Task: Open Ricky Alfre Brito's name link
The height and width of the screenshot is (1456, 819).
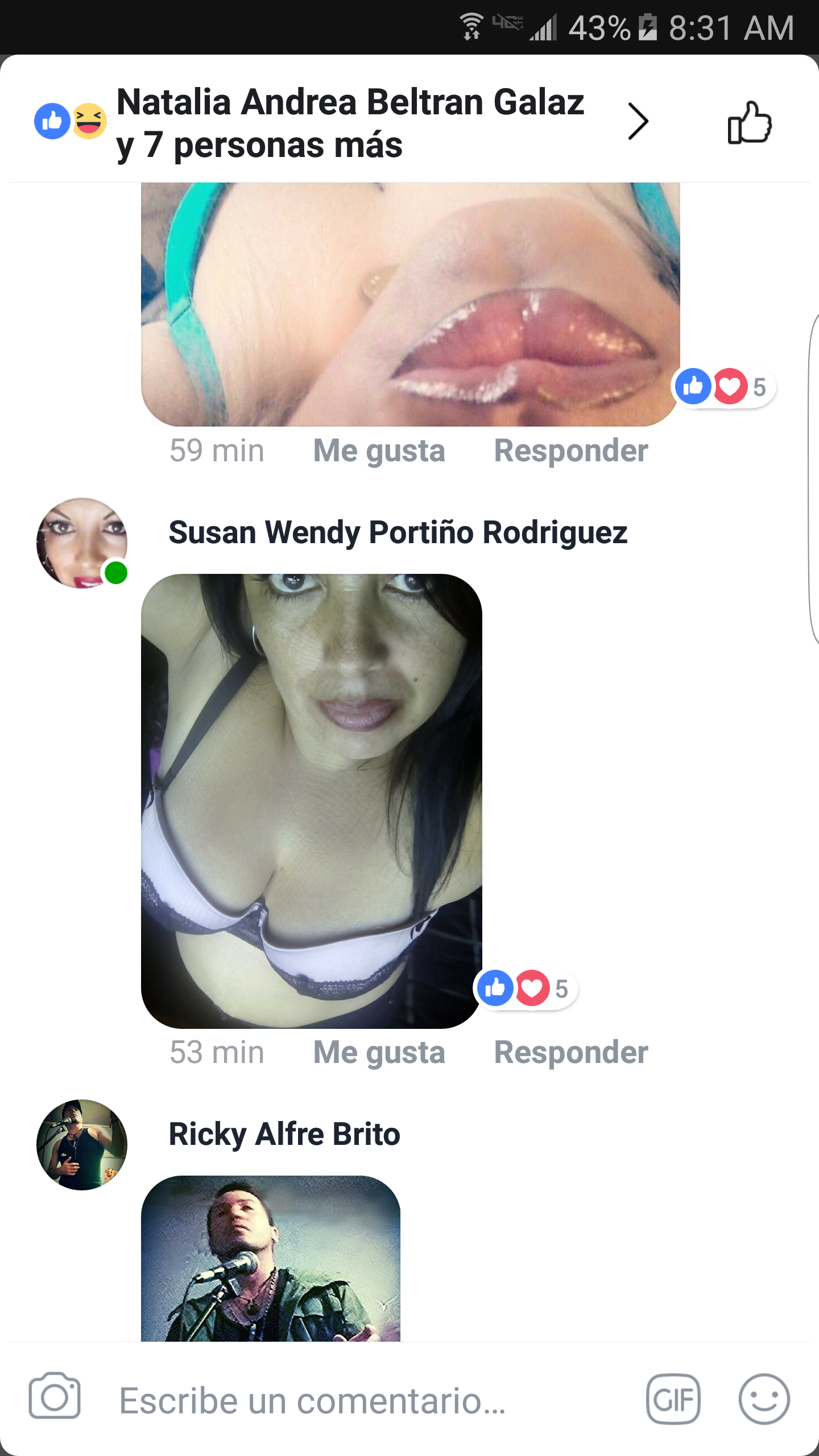Action: (x=284, y=1134)
